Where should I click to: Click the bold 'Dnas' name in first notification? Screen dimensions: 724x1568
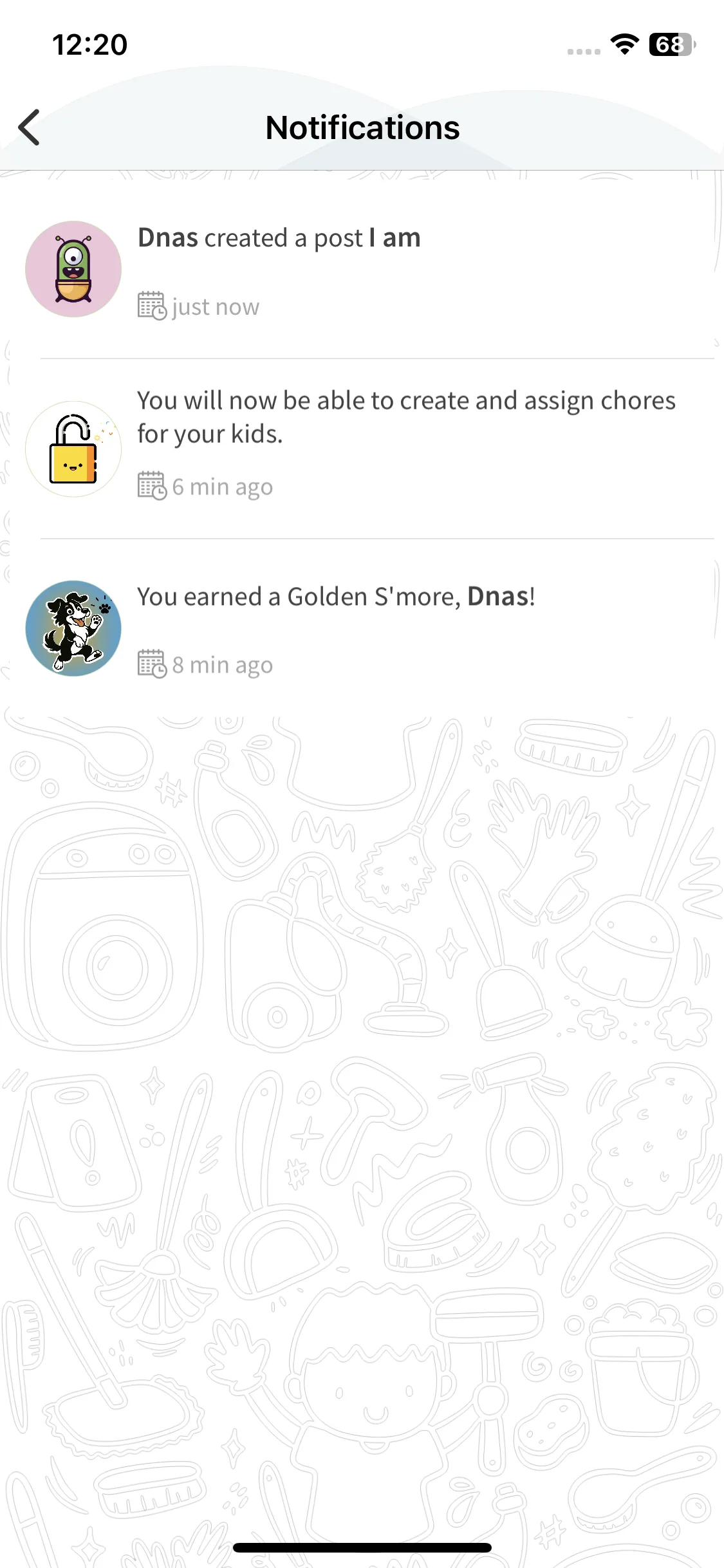pyautogui.click(x=167, y=237)
